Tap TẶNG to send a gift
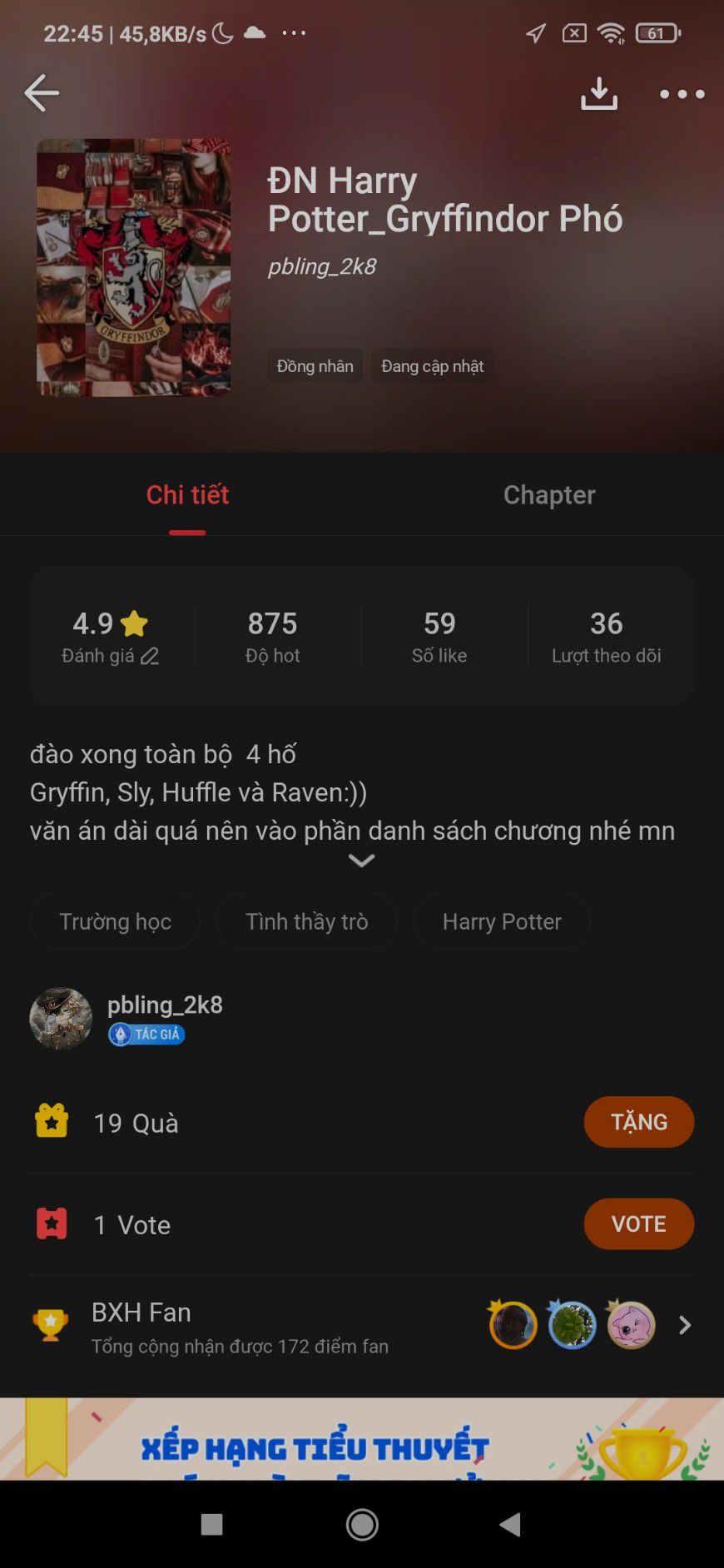The height and width of the screenshot is (1568, 724). click(x=638, y=1122)
